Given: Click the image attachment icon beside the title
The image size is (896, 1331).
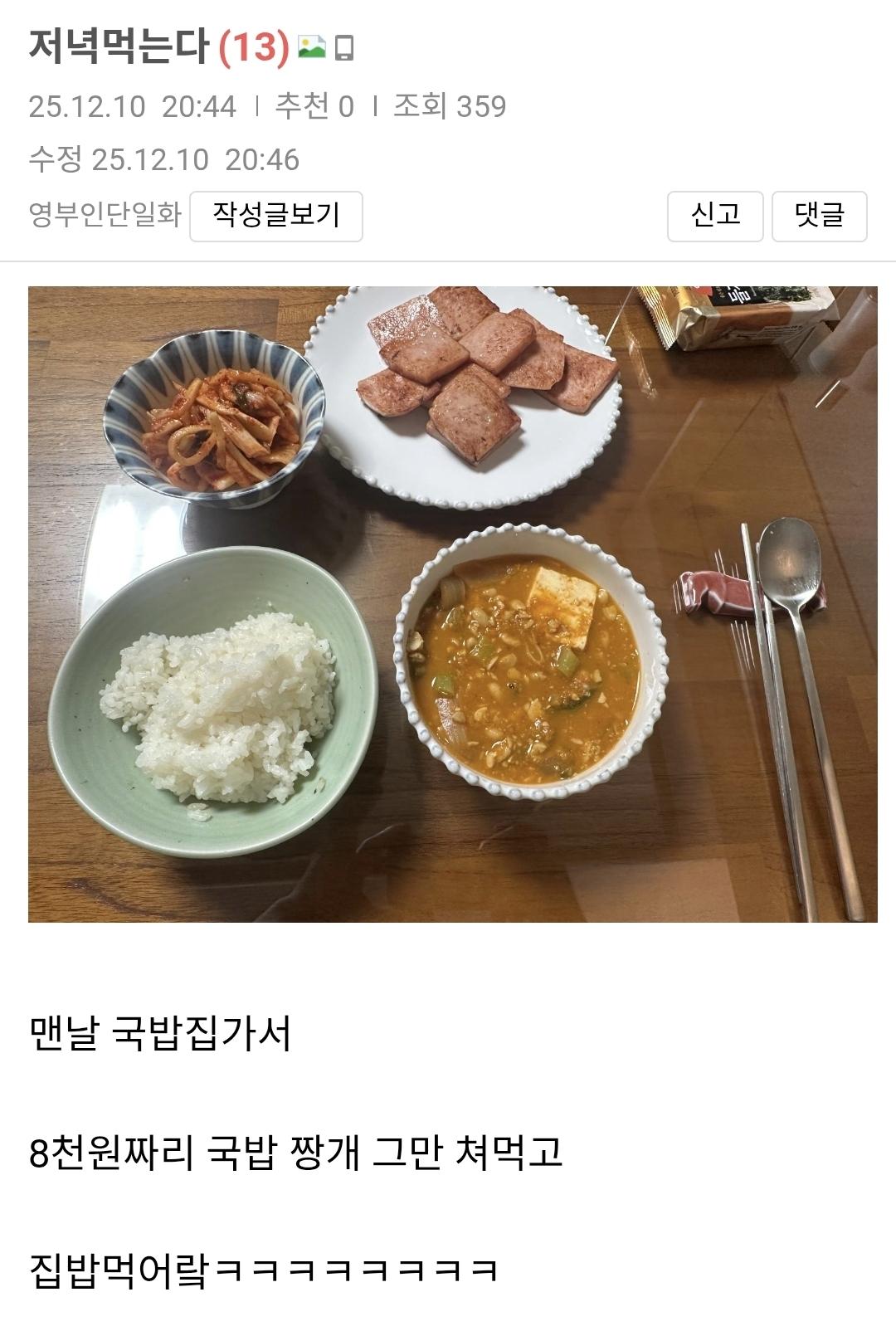Looking at the screenshot, I should [312, 46].
